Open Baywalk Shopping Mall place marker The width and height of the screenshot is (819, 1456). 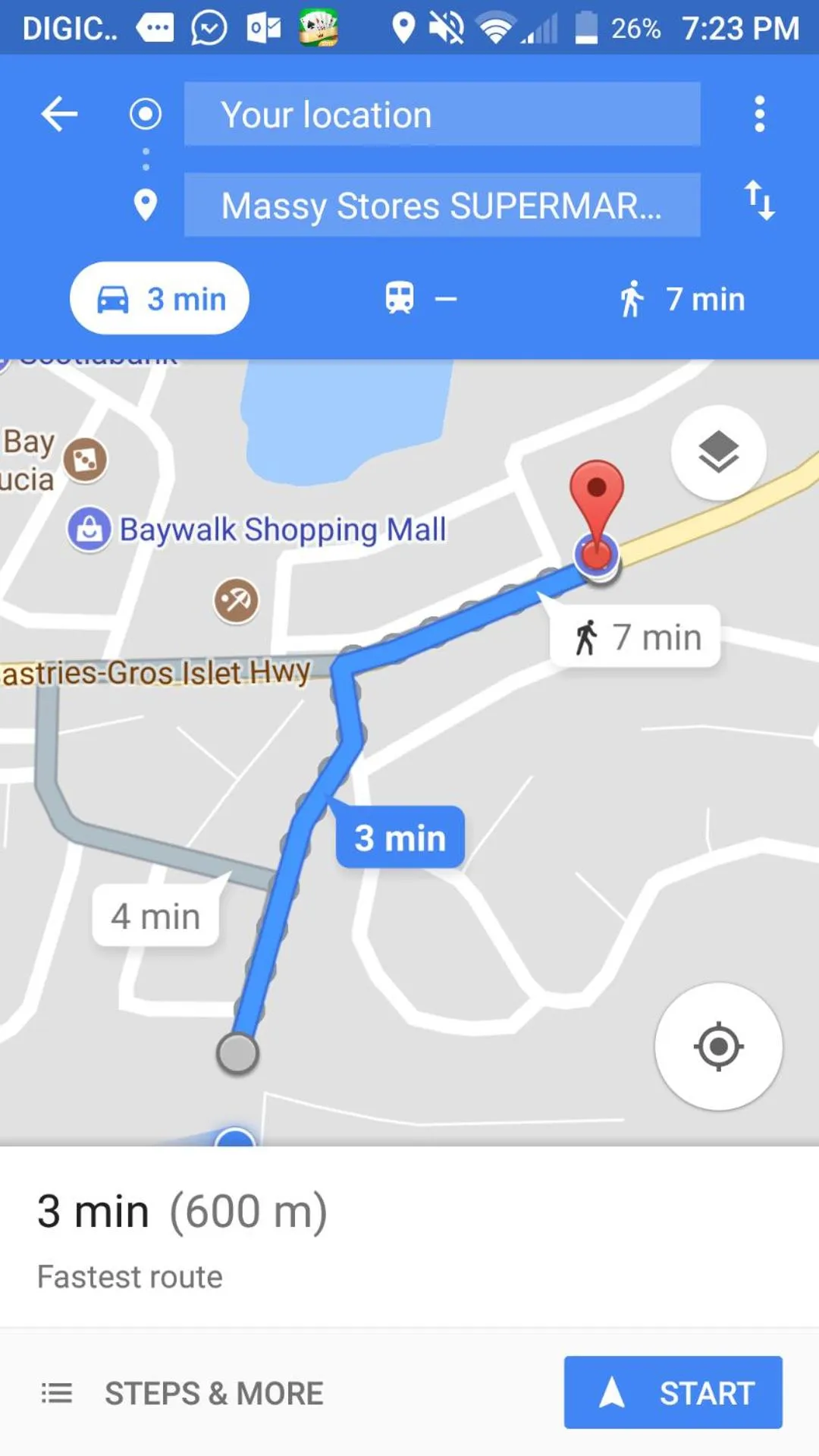89,529
